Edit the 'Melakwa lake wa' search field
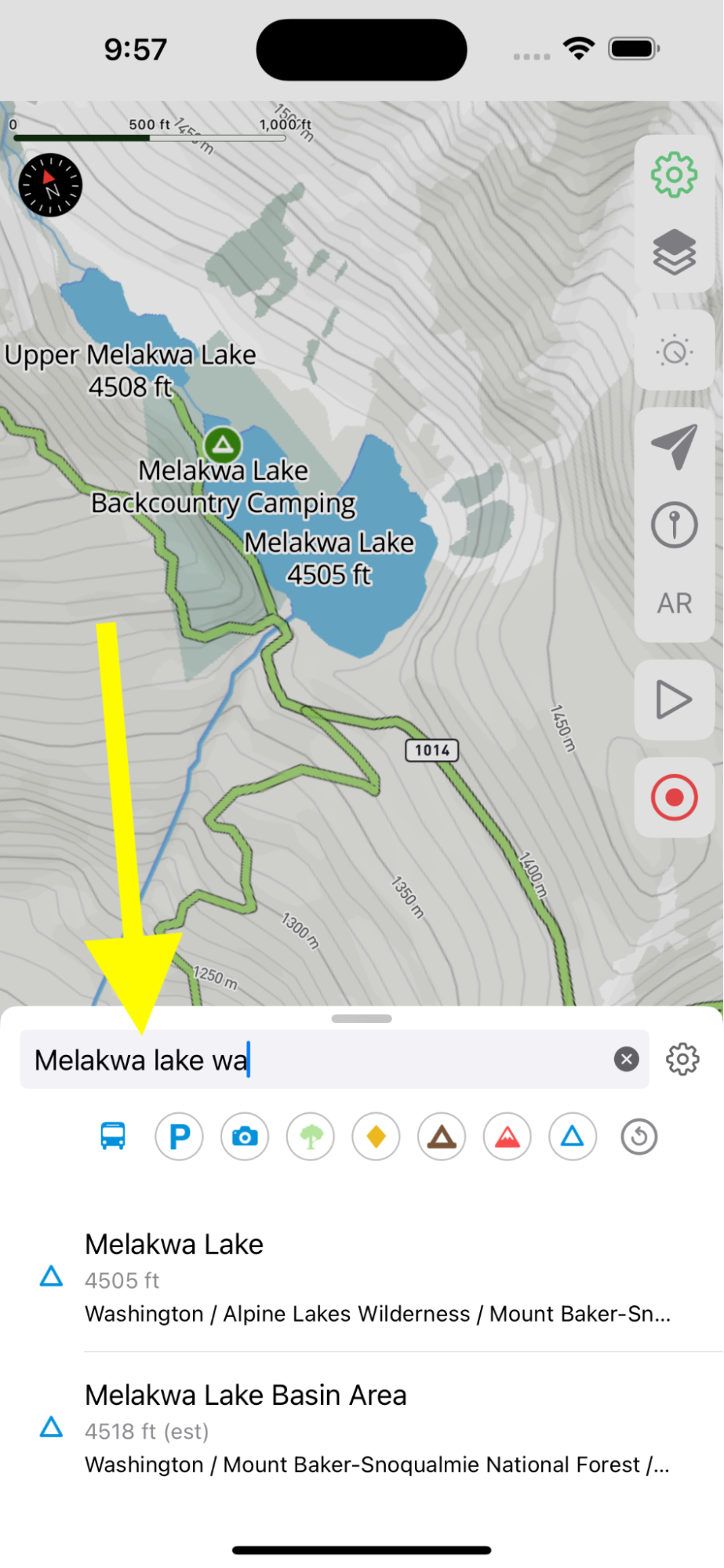The width and height of the screenshot is (724, 1568). [314, 1060]
